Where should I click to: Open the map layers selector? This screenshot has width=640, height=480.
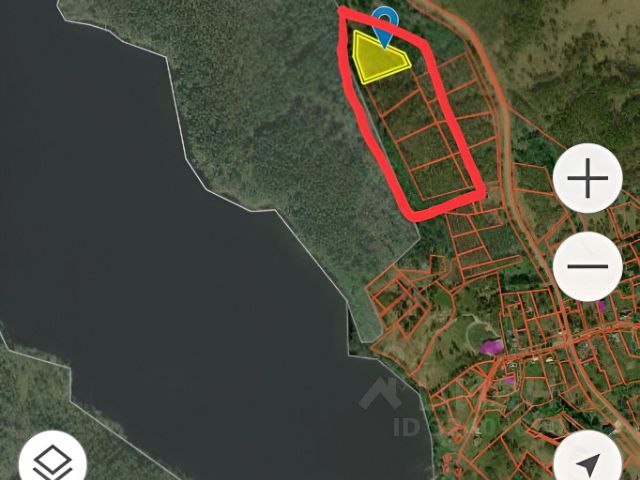point(52,461)
